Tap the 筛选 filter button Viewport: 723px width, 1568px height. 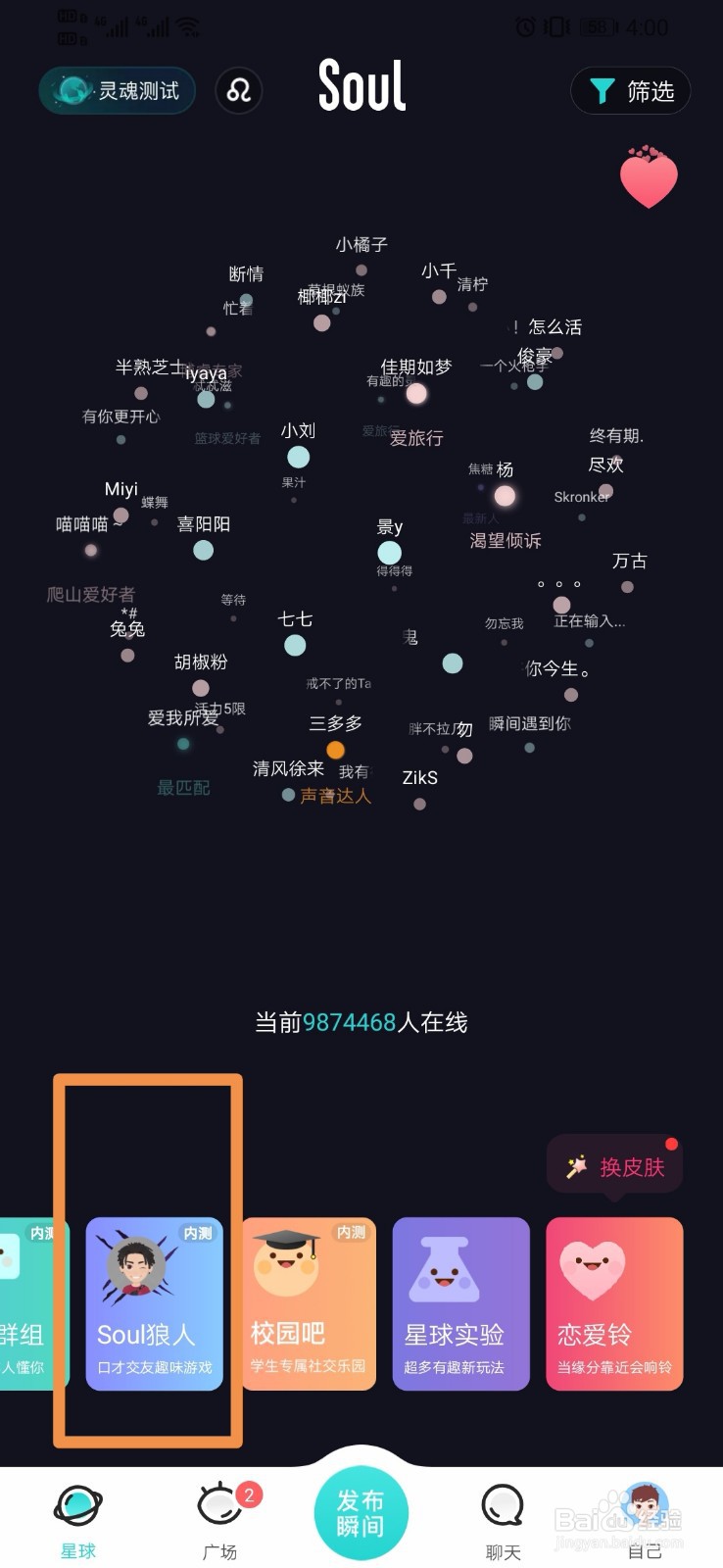[630, 90]
